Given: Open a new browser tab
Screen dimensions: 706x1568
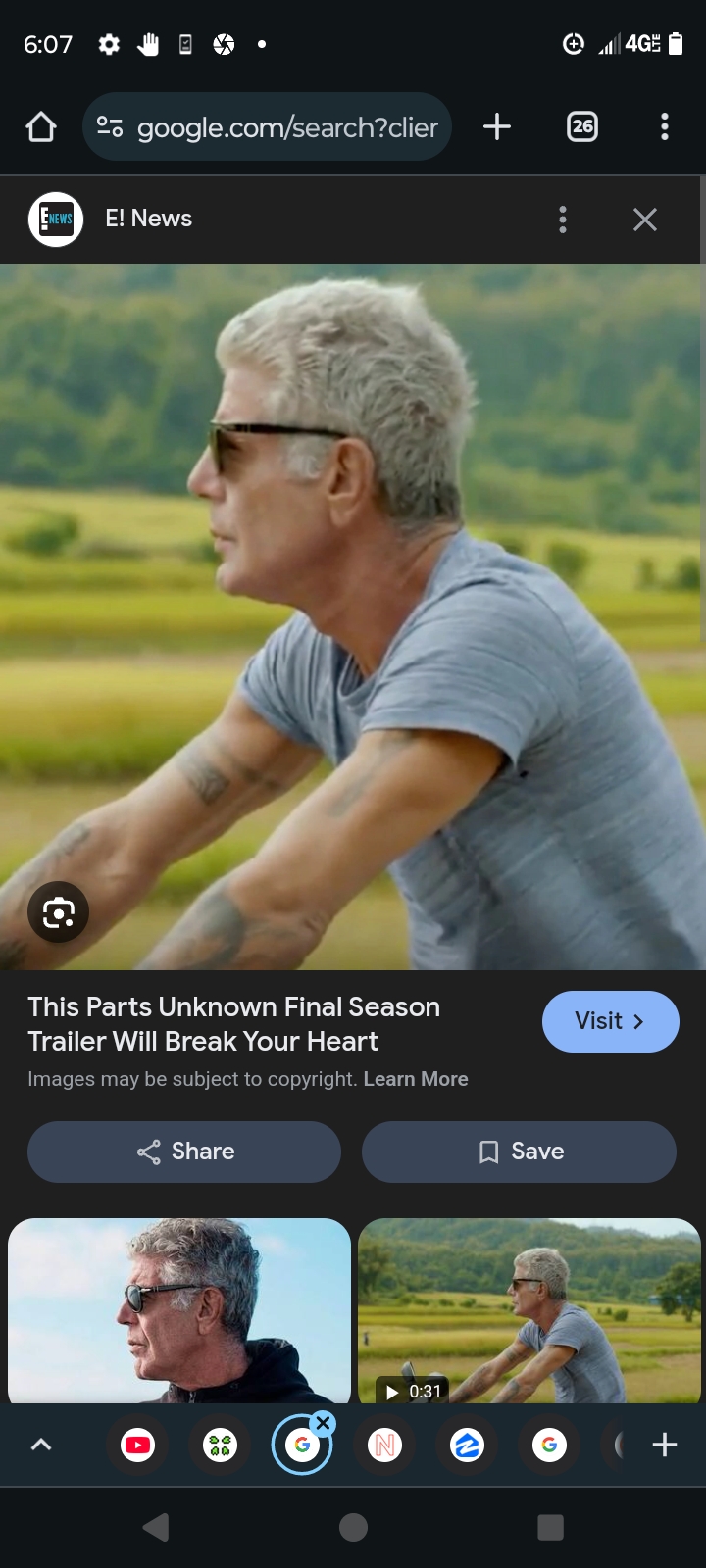Looking at the screenshot, I should coord(497,126).
